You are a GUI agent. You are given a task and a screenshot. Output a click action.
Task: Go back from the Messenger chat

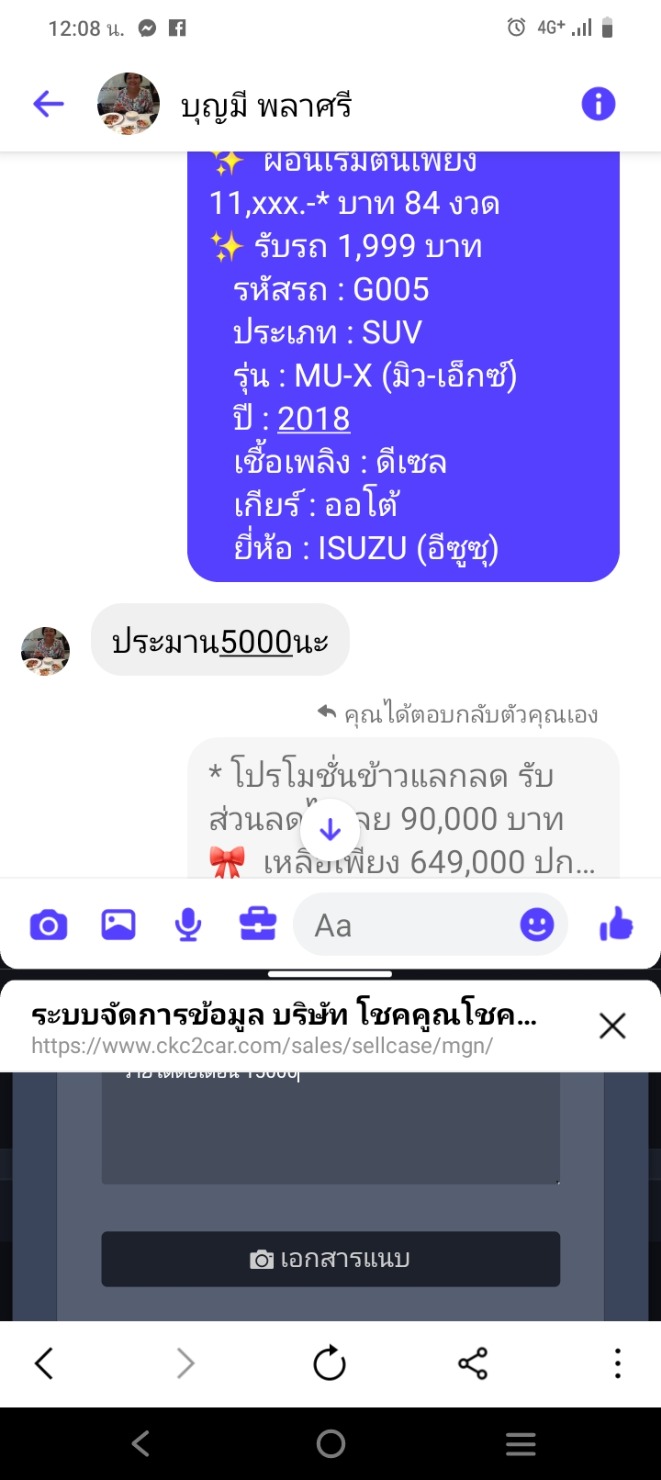[48, 104]
